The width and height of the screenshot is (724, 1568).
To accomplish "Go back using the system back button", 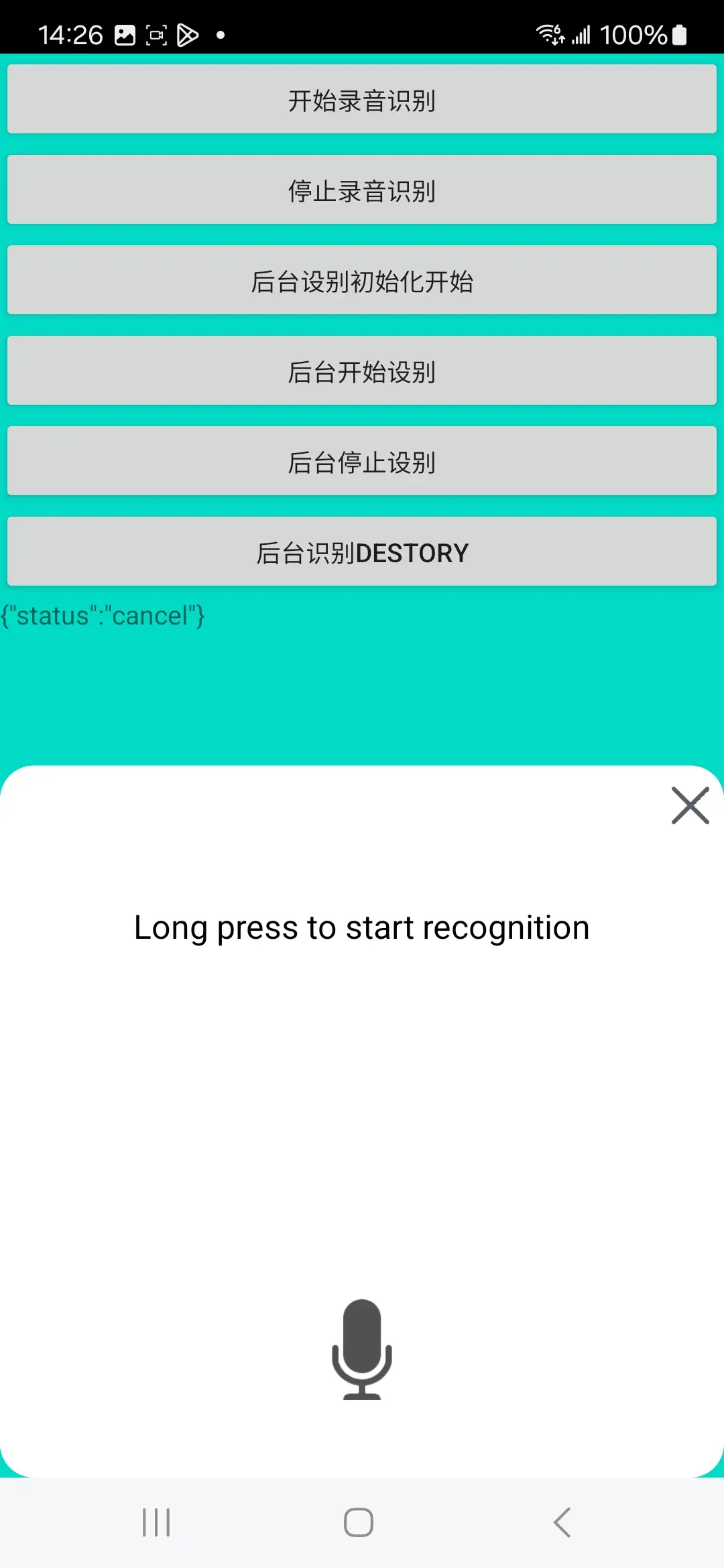I will pyautogui.click(x=562, y=1522).
